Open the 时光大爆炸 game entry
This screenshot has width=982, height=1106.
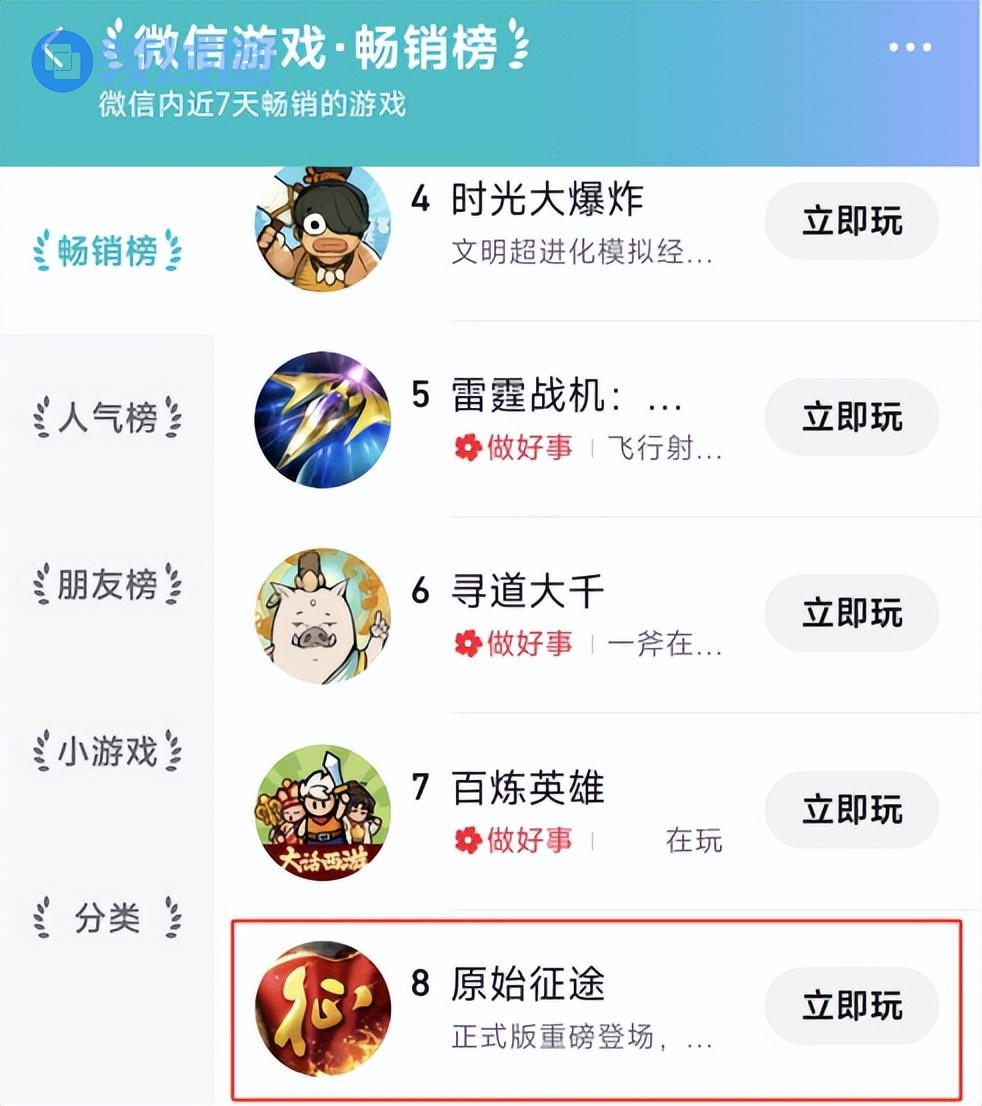pos(546,200)
